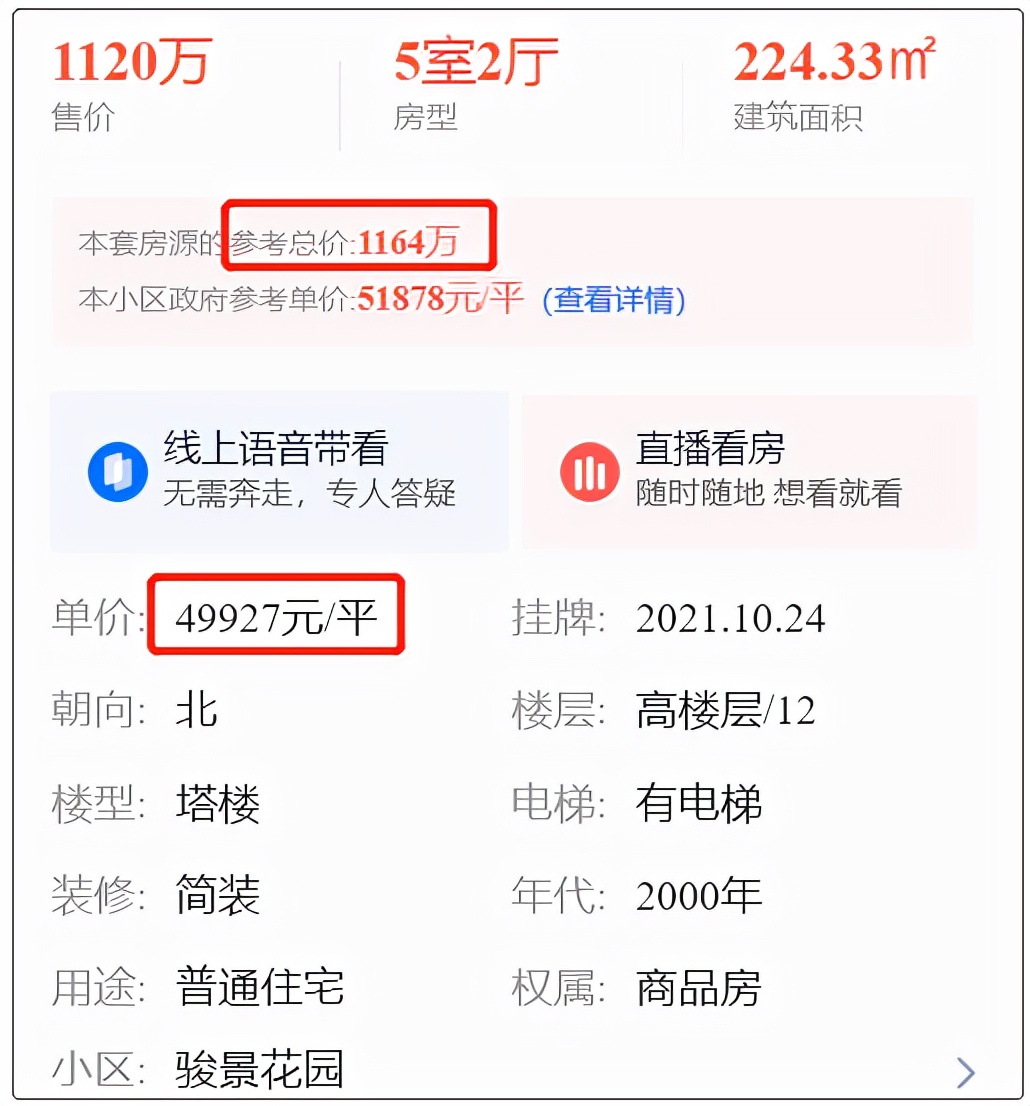
Task: Click the highlighted unit price 49927元/平
Action: pos(278,617)
